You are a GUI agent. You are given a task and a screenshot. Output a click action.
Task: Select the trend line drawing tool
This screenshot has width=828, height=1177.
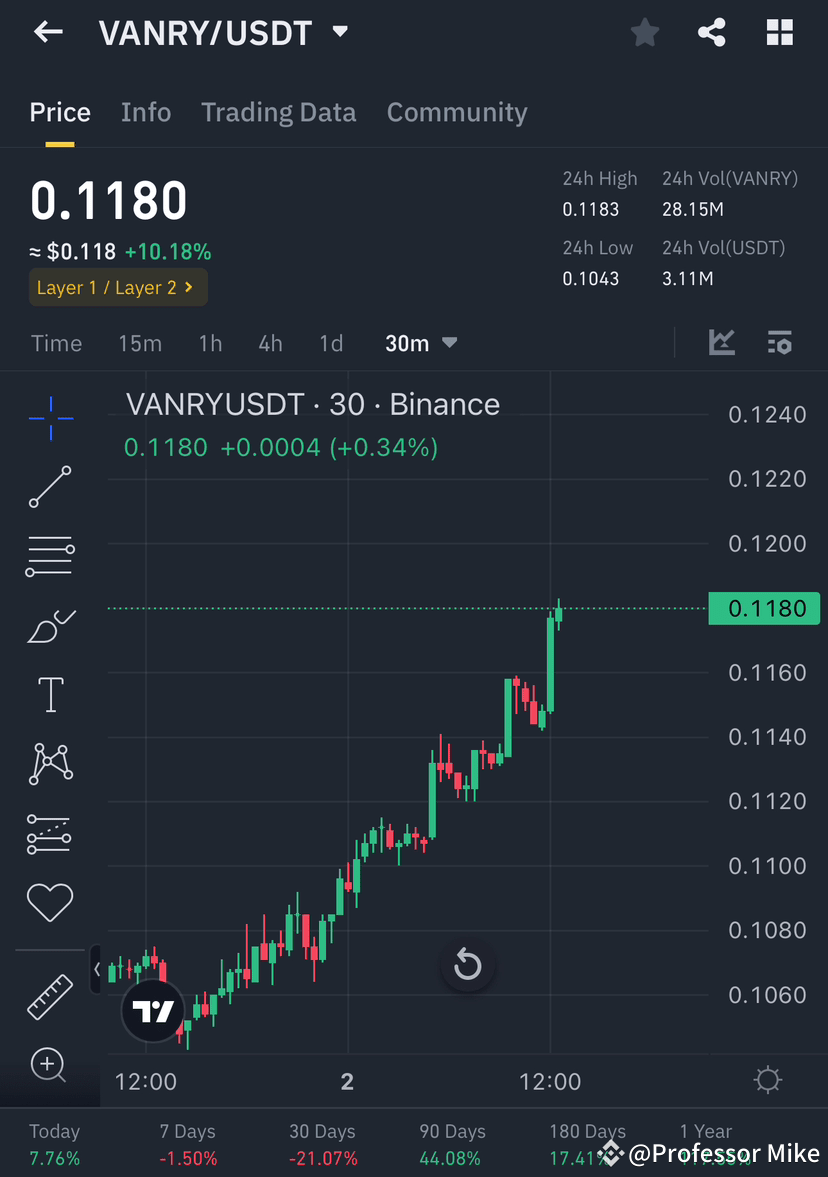pyautogui.click(x=50, y=488)
